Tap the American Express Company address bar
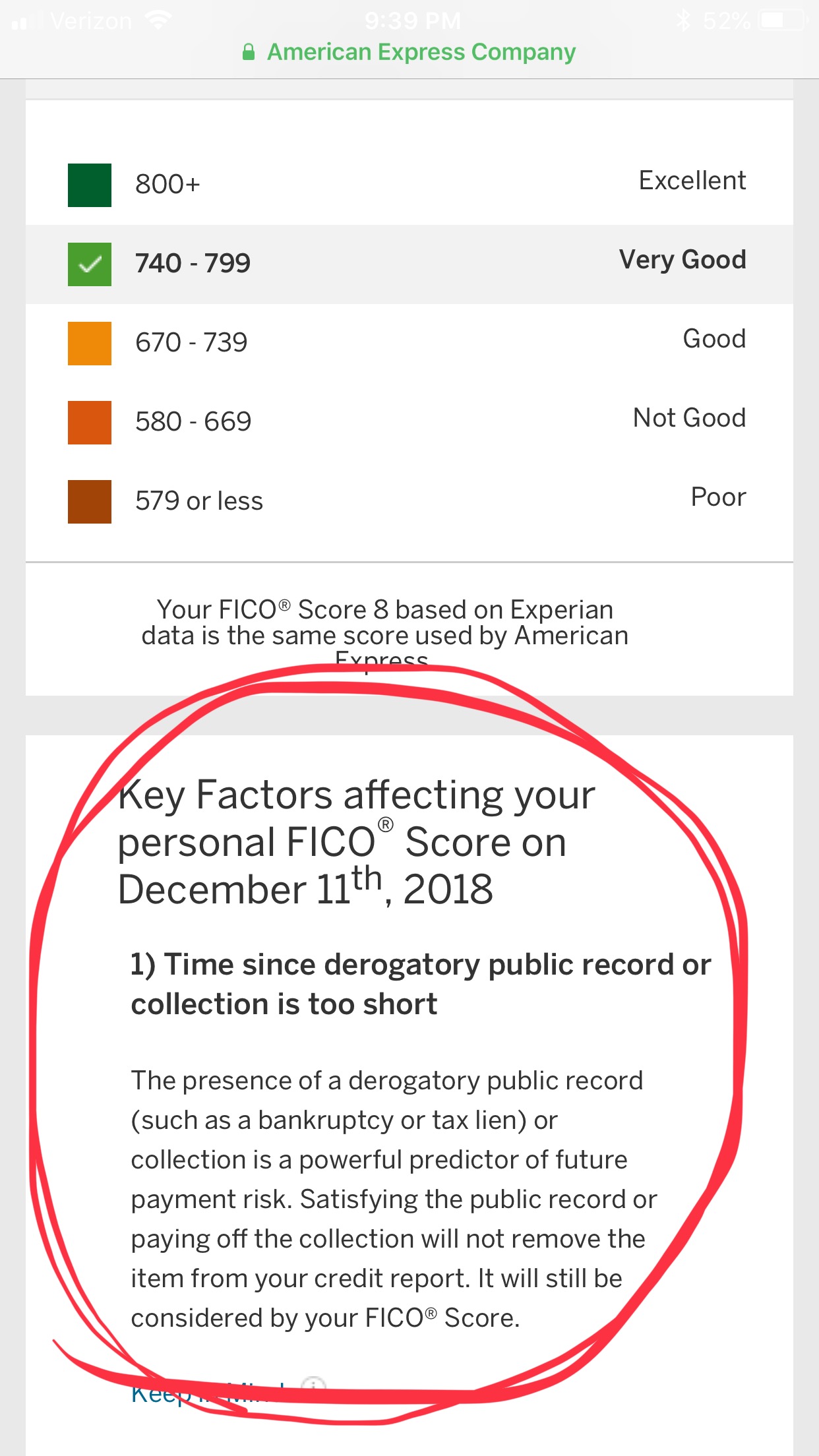Image resolution: width=819 pixels, height=1456 pixels. (x=409, y=52)
